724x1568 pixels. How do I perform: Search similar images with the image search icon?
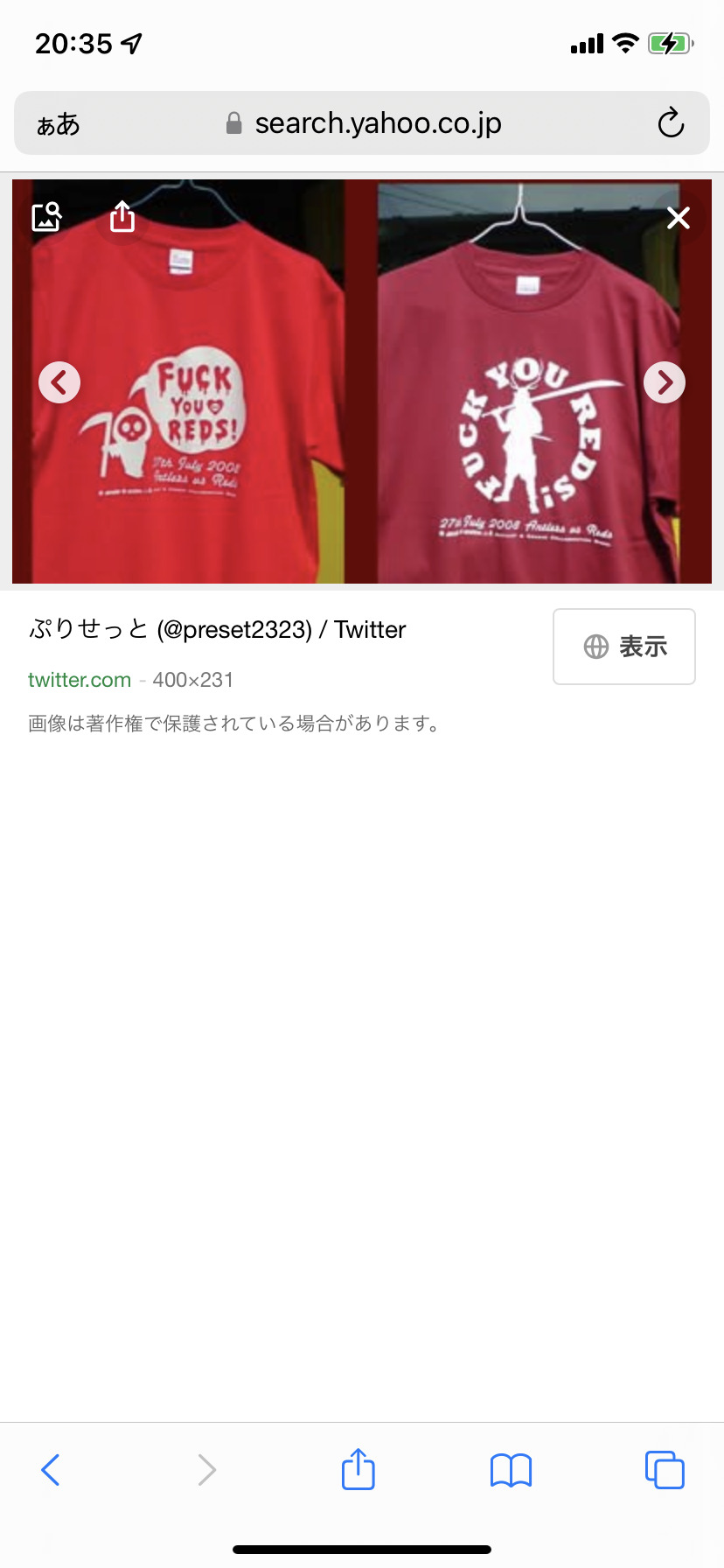tap(46, 217)
